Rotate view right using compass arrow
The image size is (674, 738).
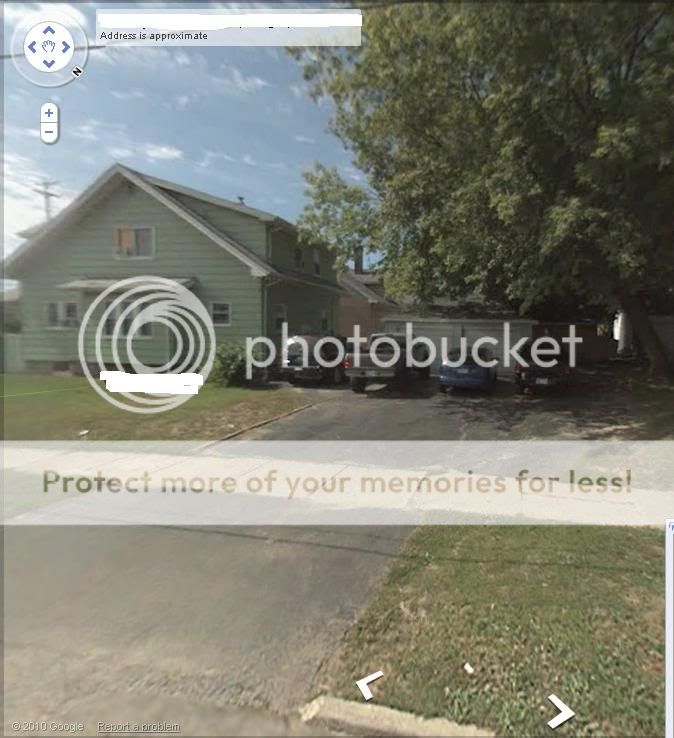click(66, 46)
